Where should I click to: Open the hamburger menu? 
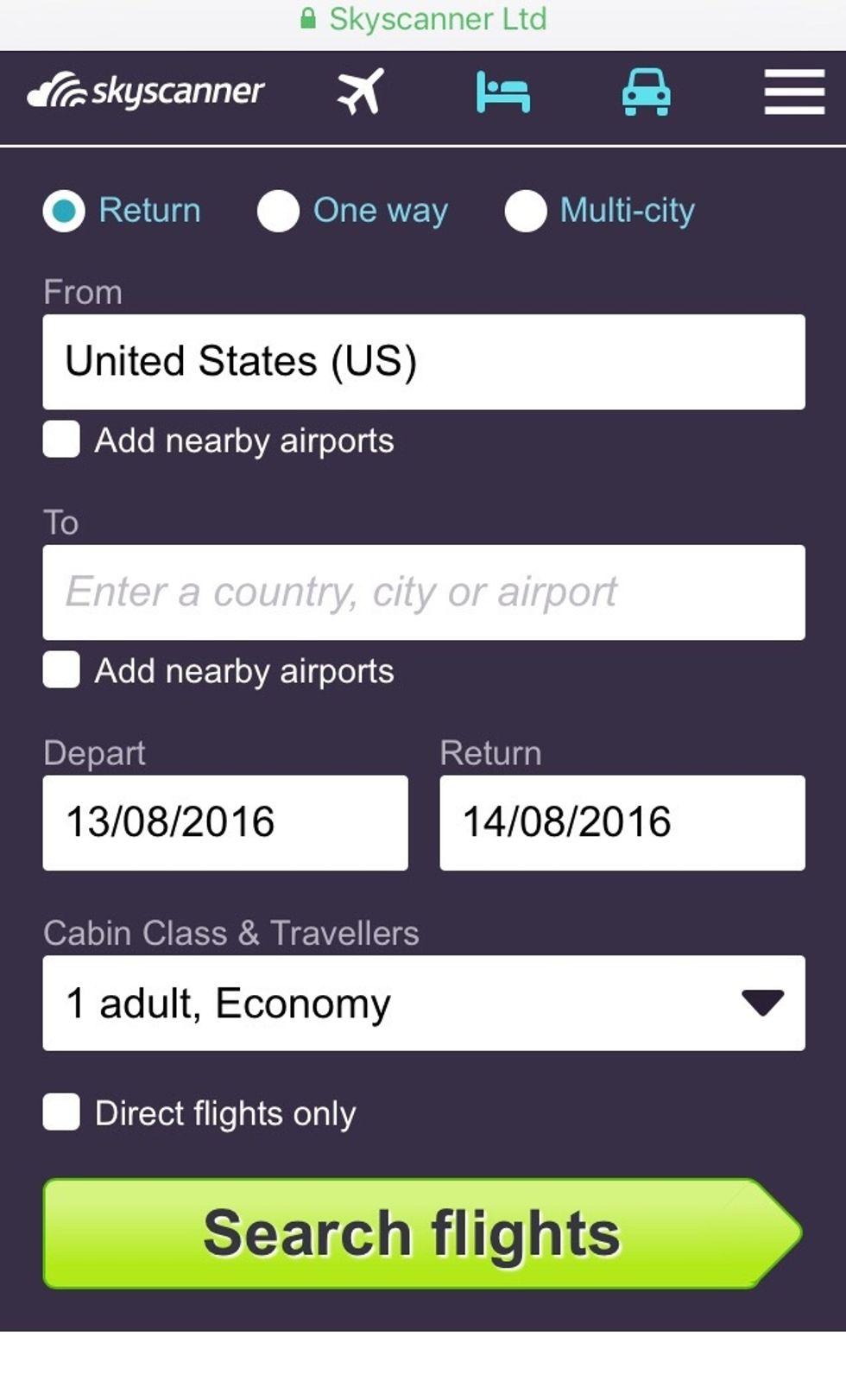(793, 92)
